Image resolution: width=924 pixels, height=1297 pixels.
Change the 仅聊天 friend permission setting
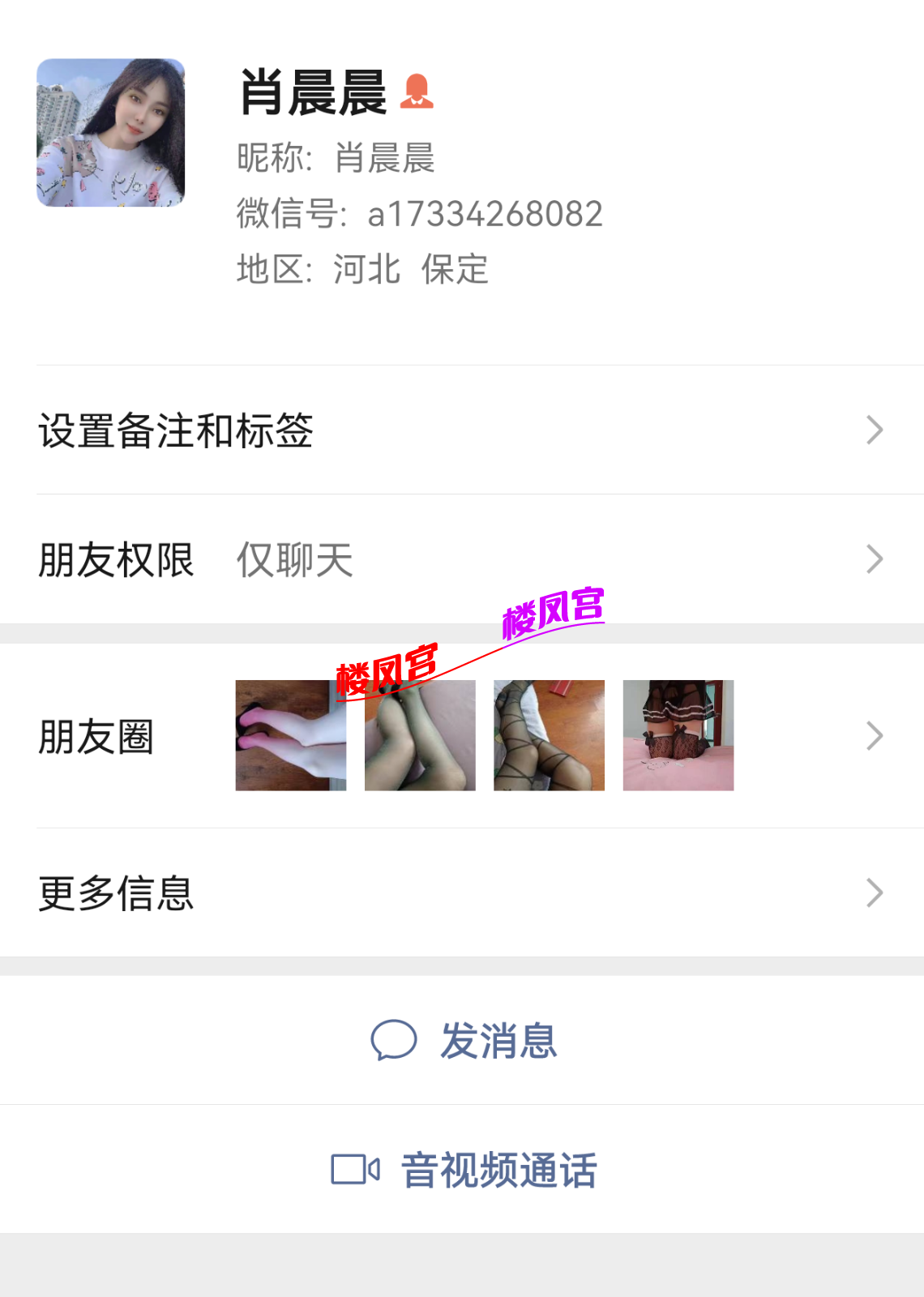[294, 559]
